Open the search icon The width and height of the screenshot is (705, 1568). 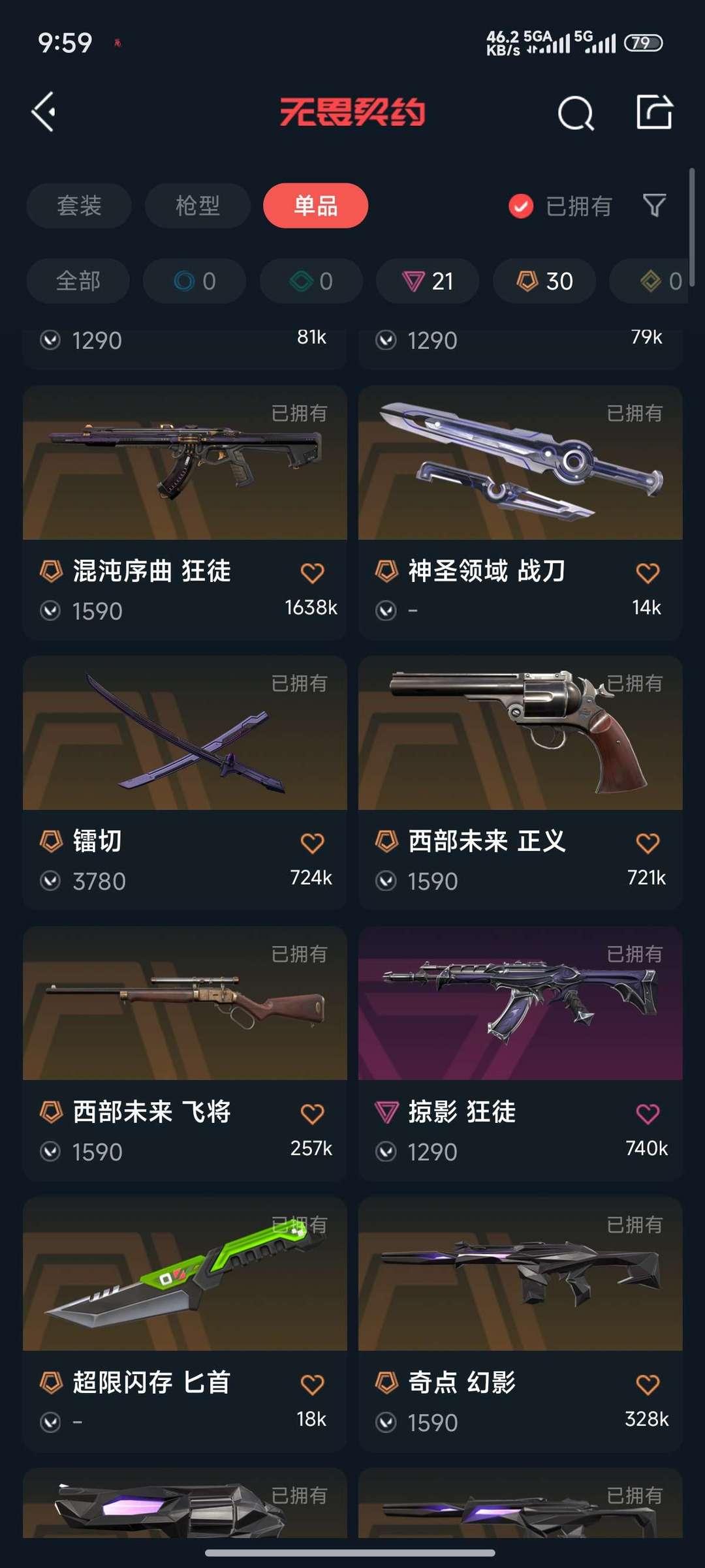[576, 114]
